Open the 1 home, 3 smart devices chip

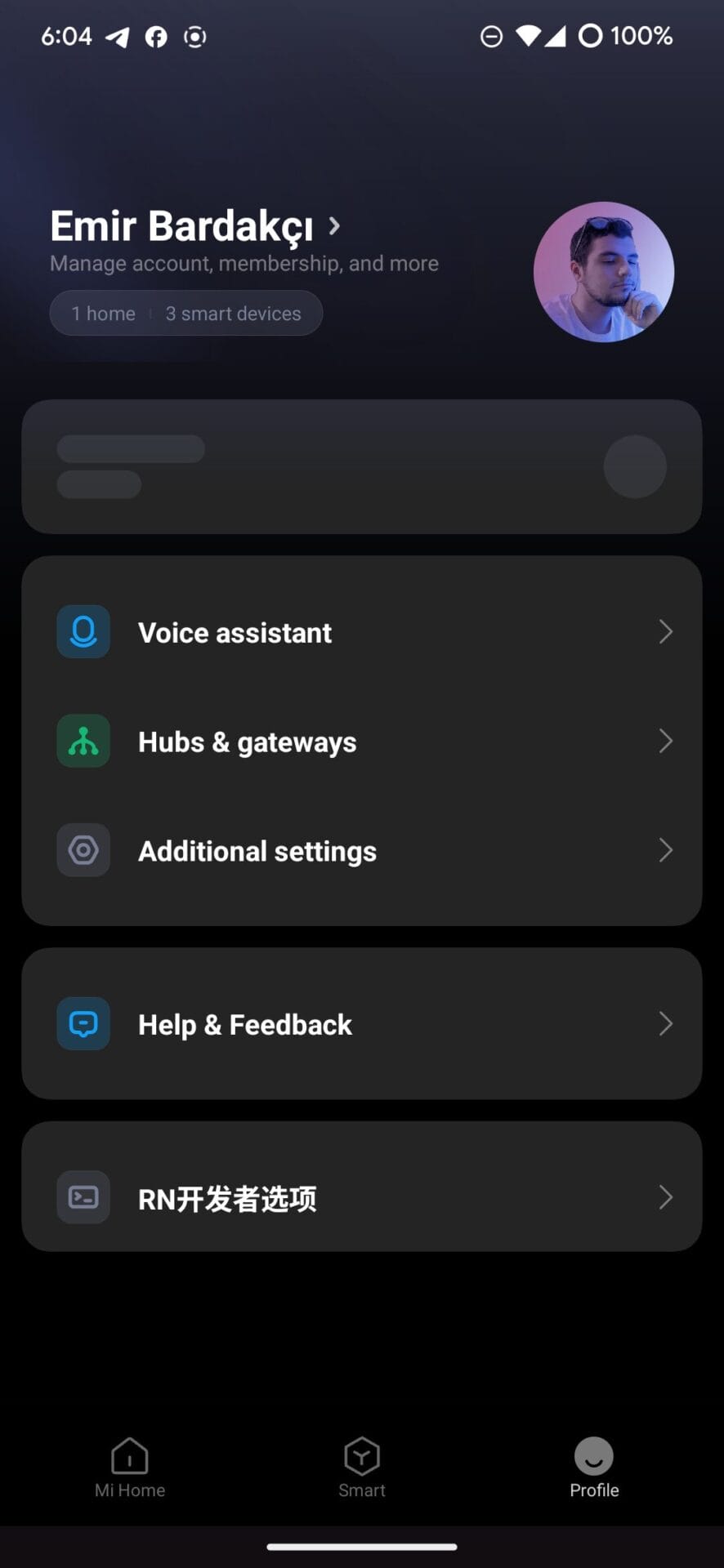[186, 314]
